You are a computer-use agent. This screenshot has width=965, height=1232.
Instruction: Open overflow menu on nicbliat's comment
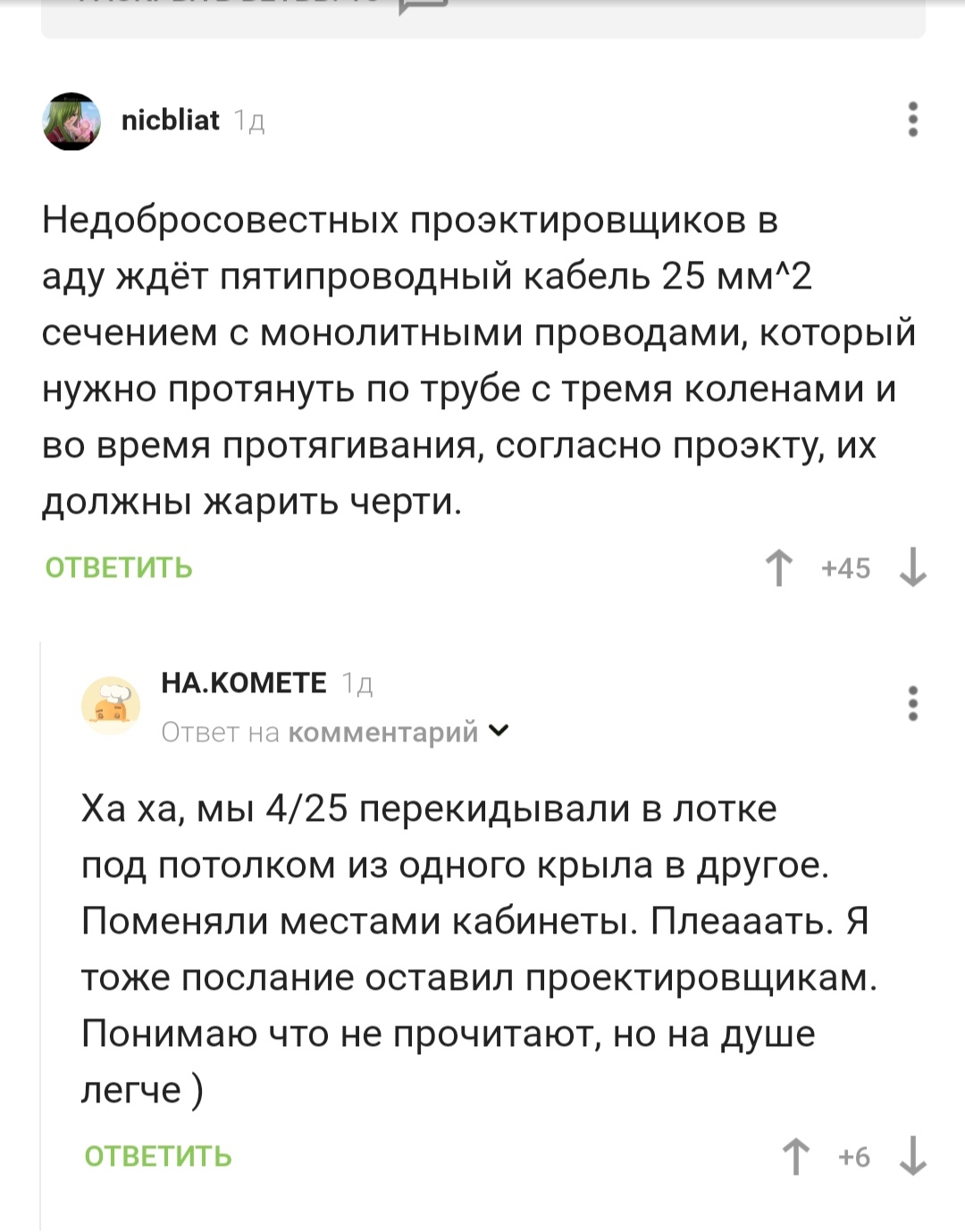point(912,119)
